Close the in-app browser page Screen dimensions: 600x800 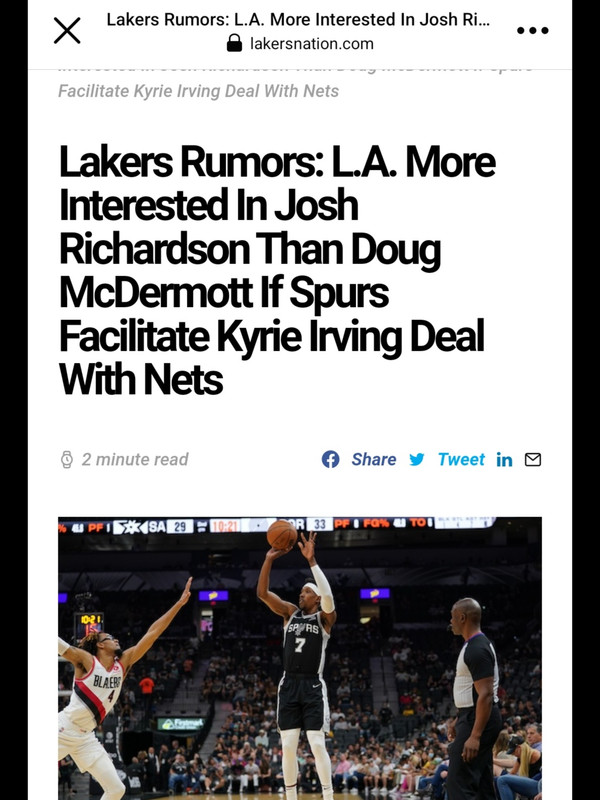67,31
